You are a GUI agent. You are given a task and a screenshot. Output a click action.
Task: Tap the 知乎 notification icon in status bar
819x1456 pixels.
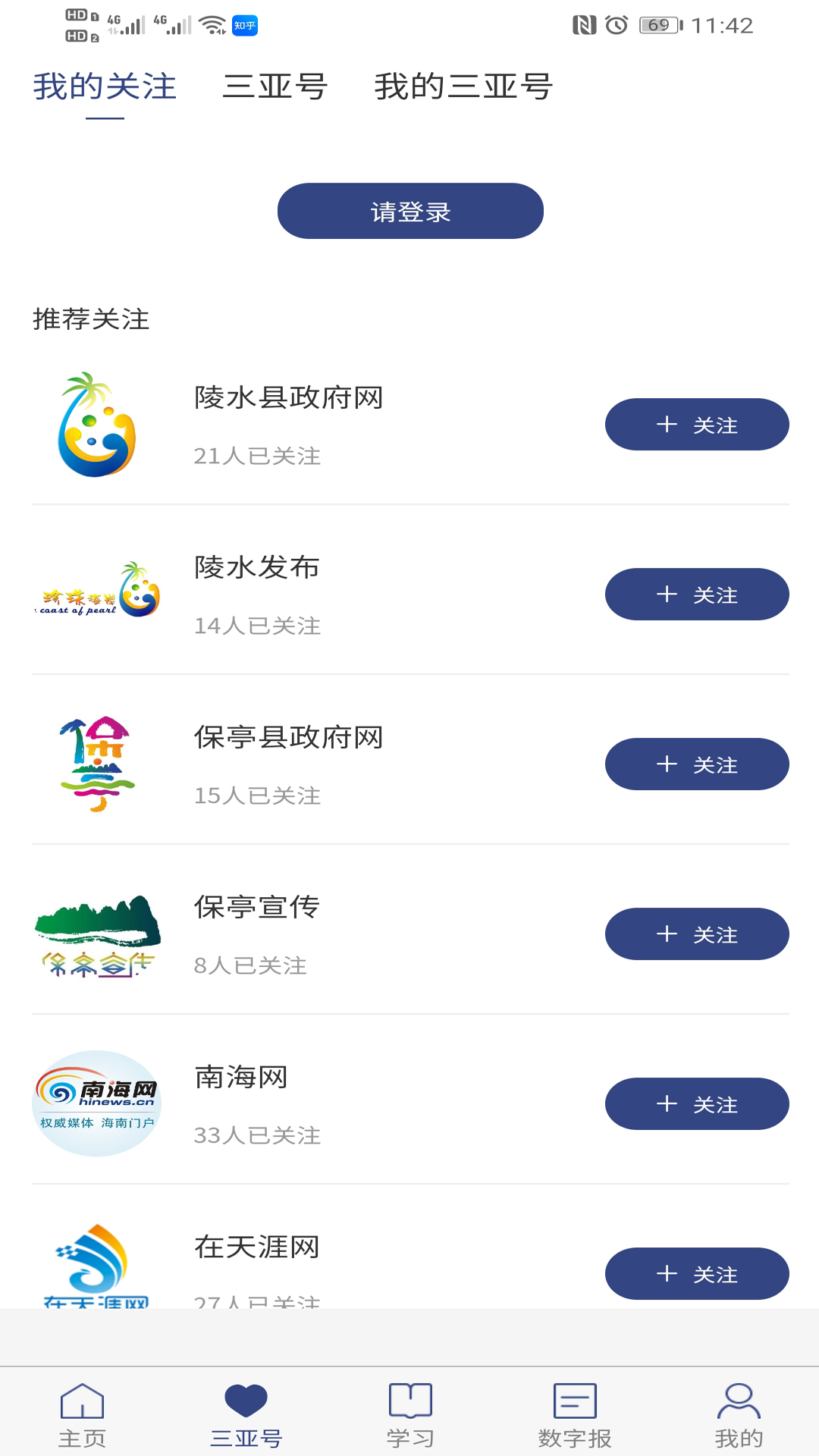(245, 24)
